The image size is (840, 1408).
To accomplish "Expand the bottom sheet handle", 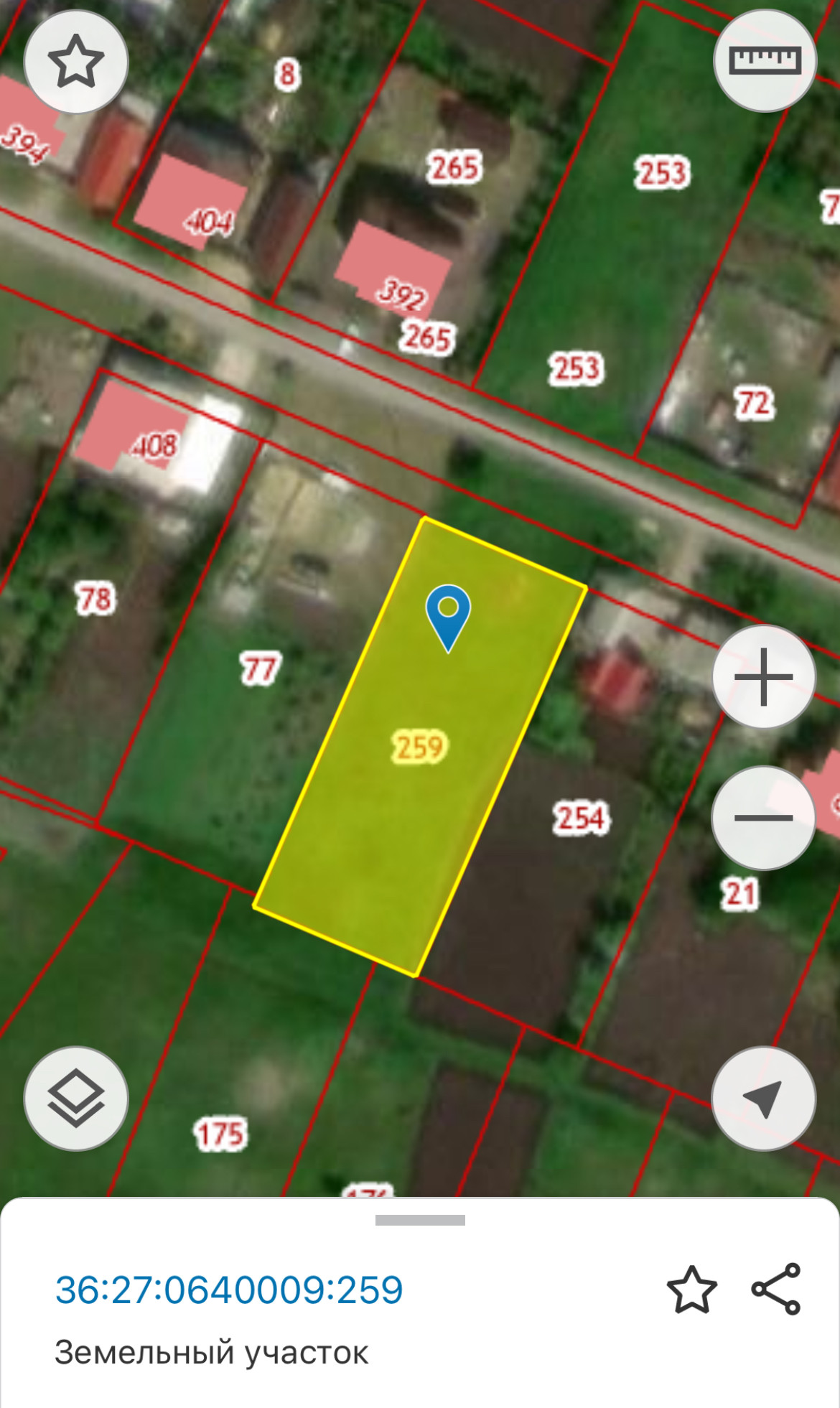I will click(420, 1220).
